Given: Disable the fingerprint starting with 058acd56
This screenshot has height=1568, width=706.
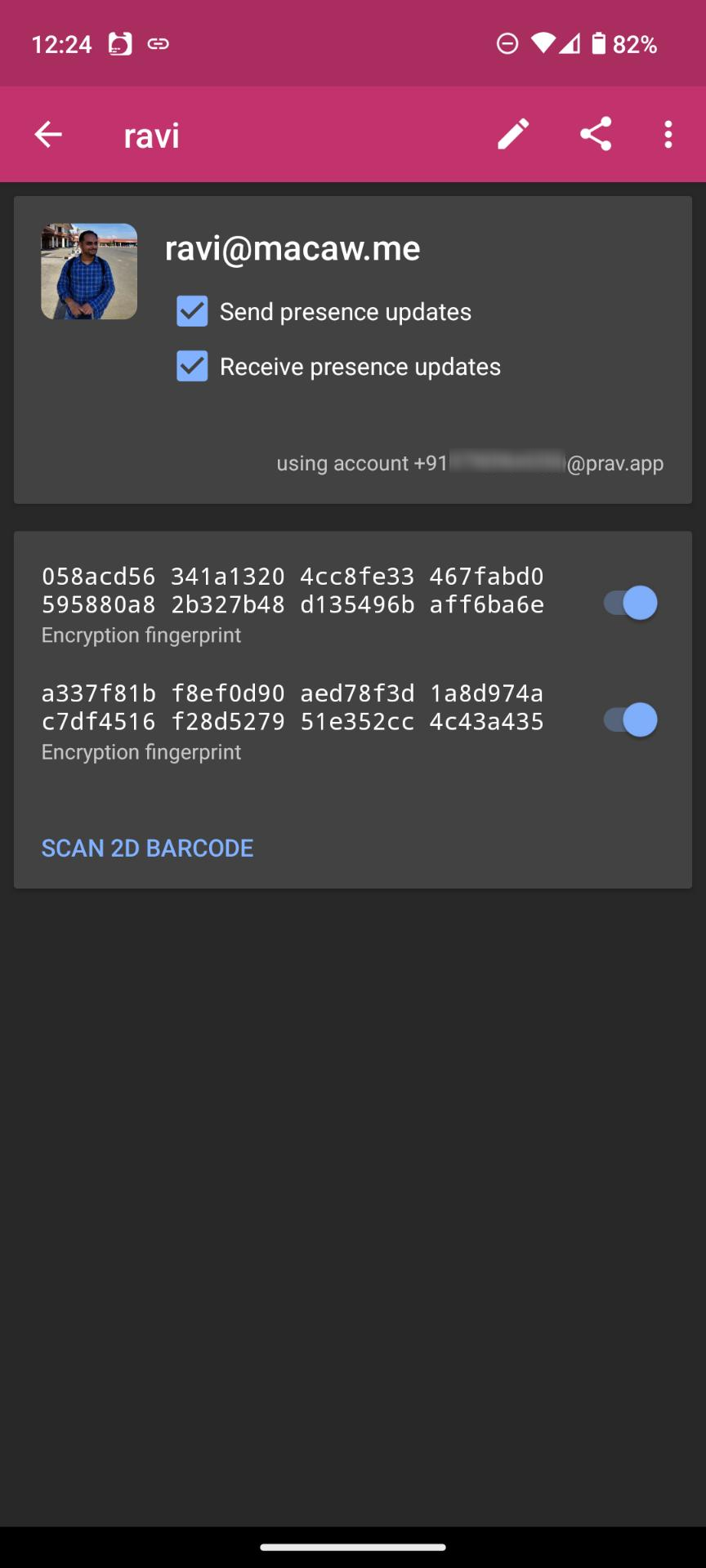Looking at the screenshot, I should coord(630,604).
